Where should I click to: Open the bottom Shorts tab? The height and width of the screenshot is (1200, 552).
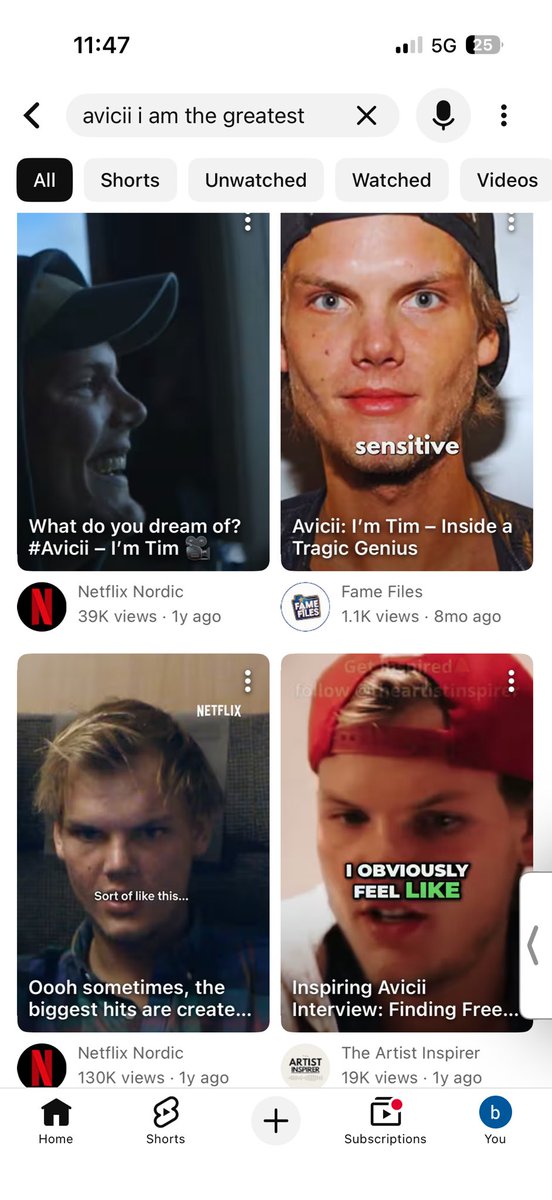click(x=165, y=1121)
